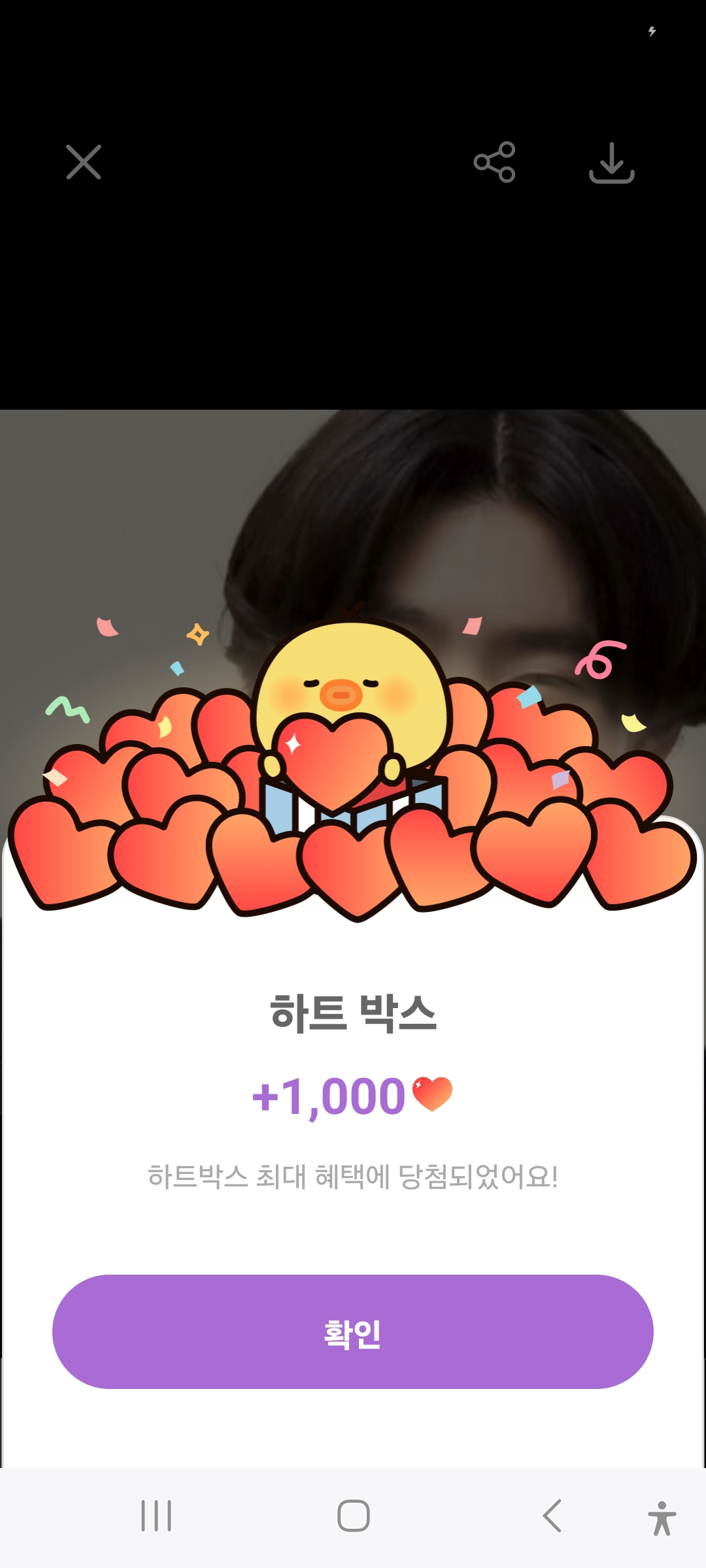
Task: Open recent apps from the navigation bar
Action: pyautogui.click(x=156, y=1516)
